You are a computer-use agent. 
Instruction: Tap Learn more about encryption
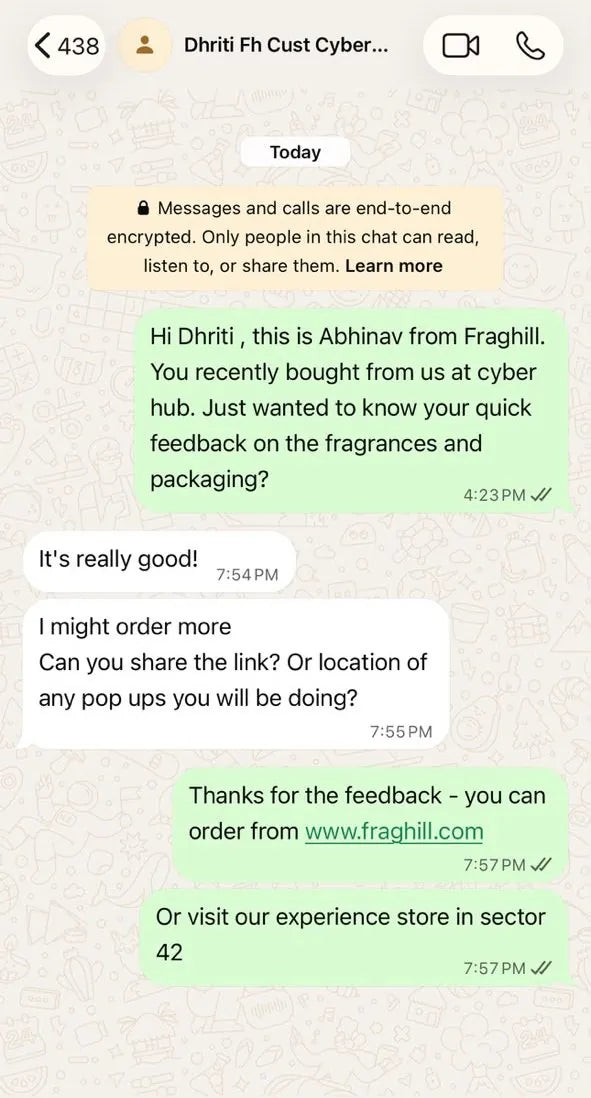394,266
